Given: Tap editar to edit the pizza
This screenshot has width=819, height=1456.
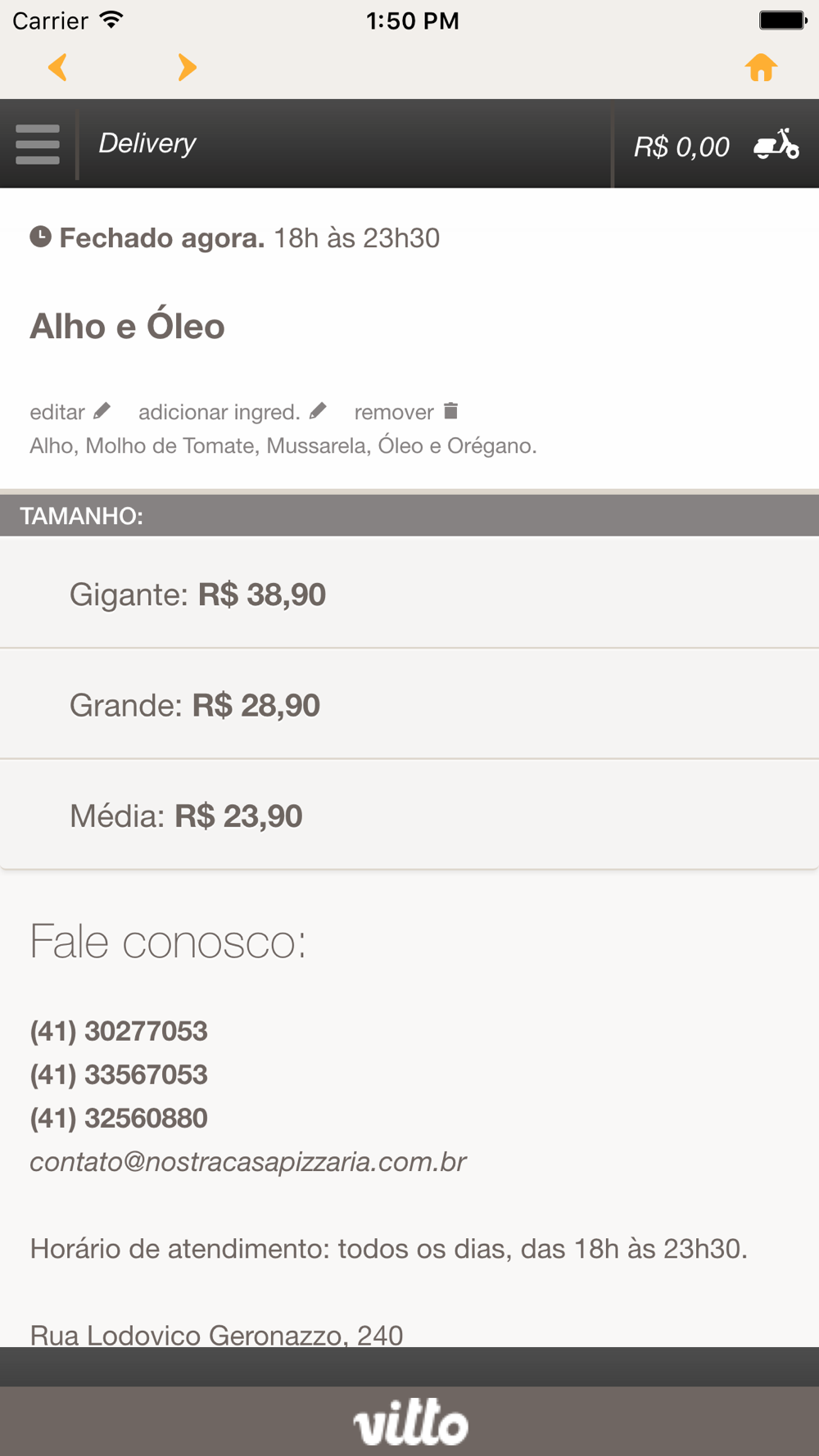Looking at the screenshot, I should click(70, 411).
